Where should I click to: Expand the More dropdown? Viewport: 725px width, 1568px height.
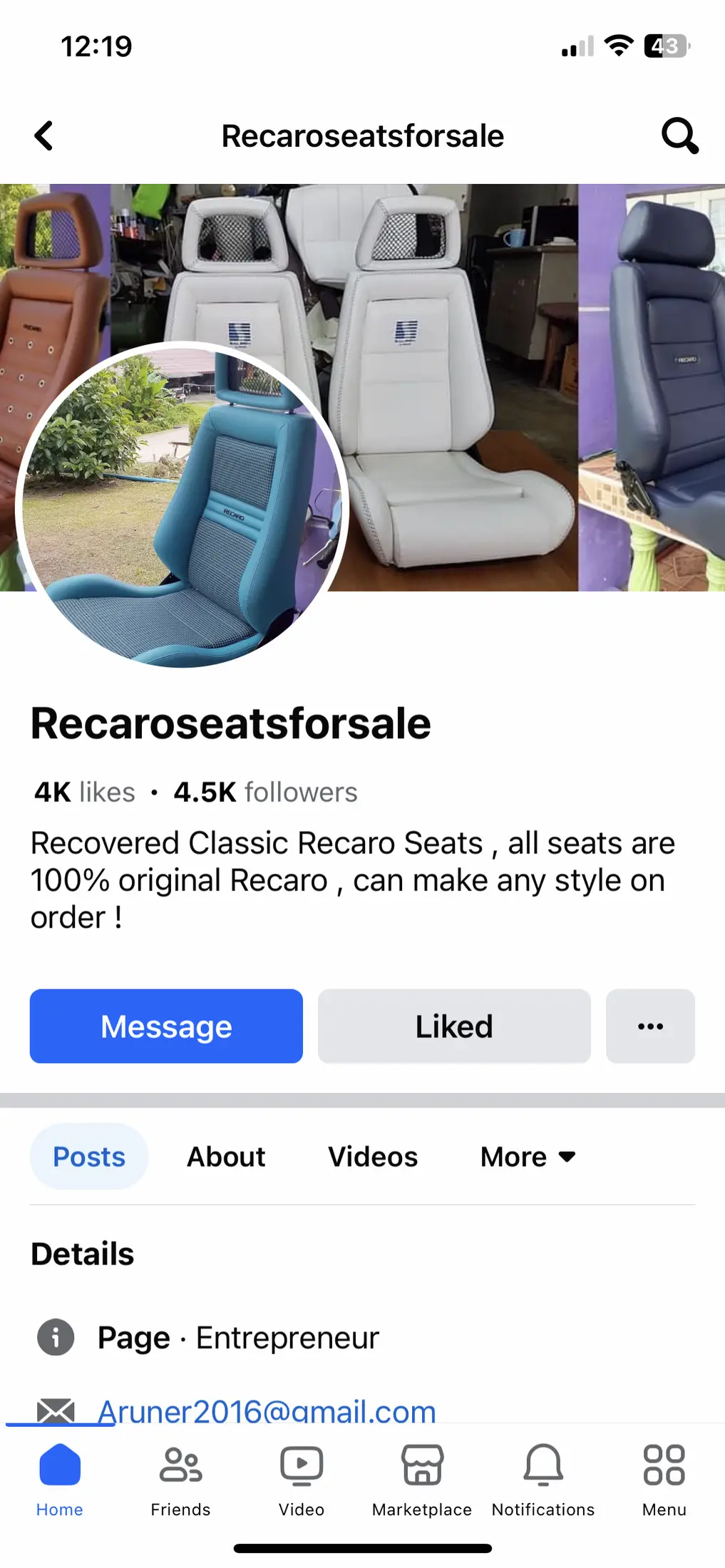pos(528,1157)
